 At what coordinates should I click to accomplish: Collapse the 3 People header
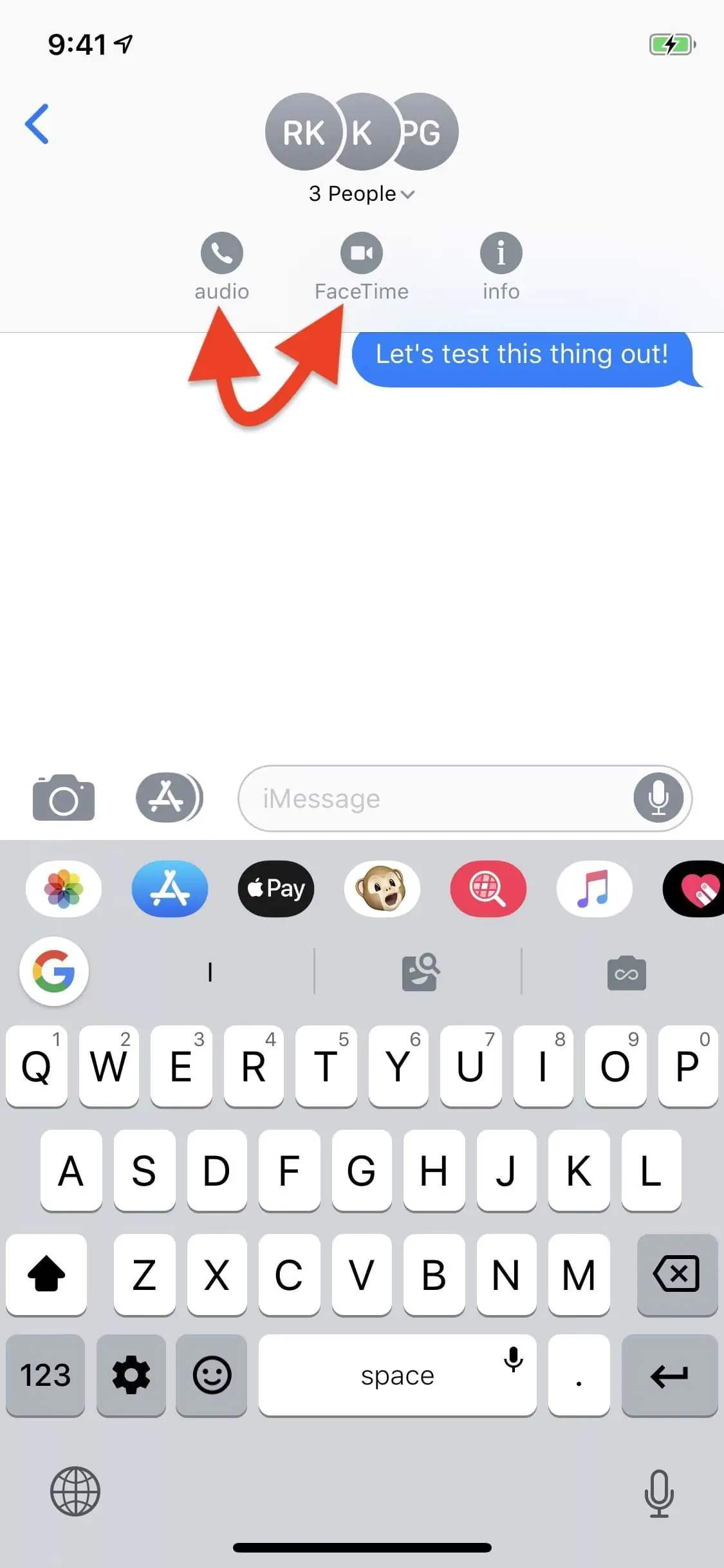pyautogui.click(x=362, y=194)
